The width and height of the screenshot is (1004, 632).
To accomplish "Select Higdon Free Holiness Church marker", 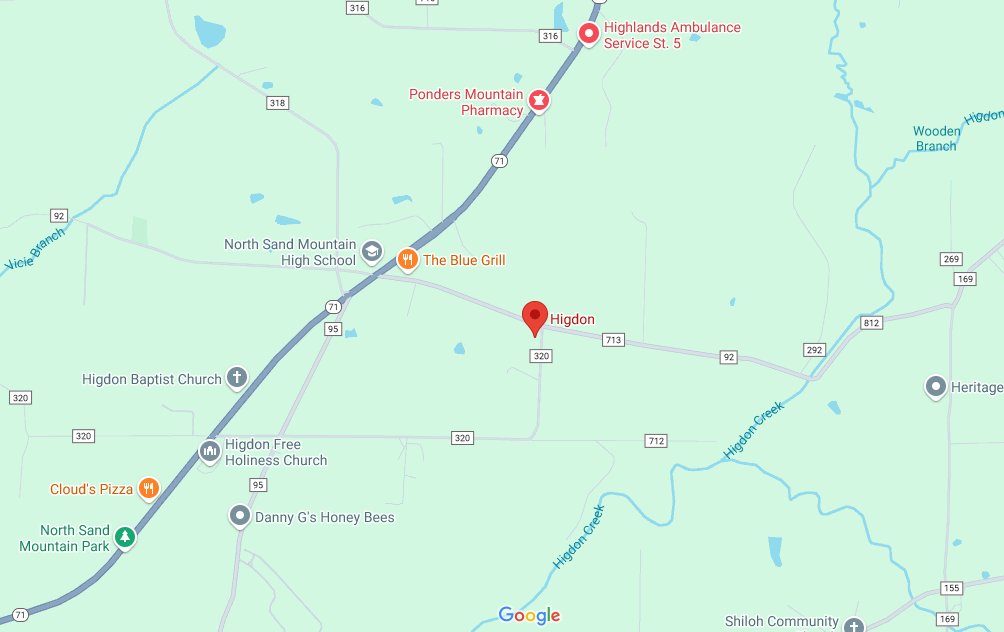I will point(210,452).
